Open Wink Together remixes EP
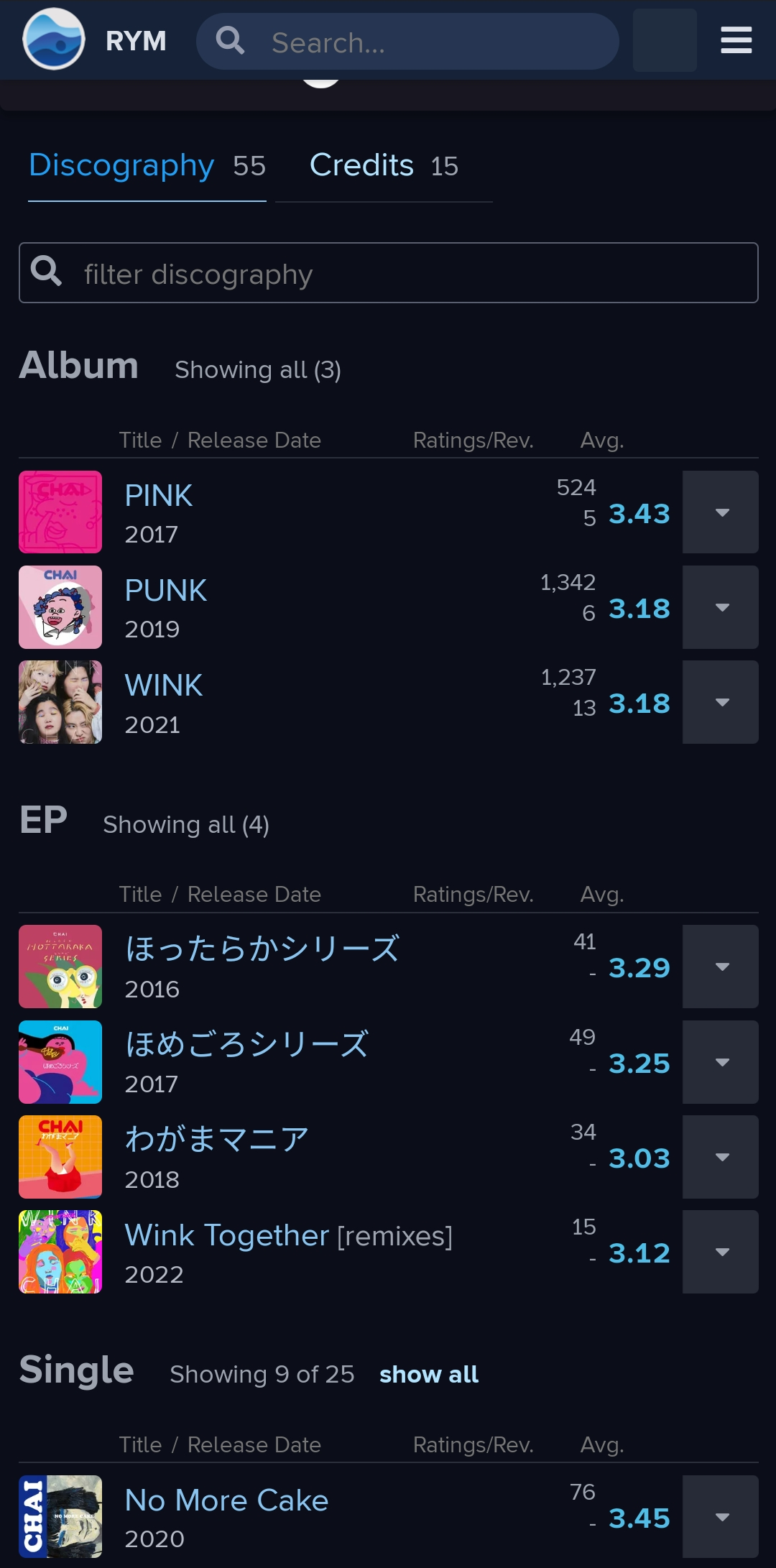The image size is (776, 1568). [288, 1235]
